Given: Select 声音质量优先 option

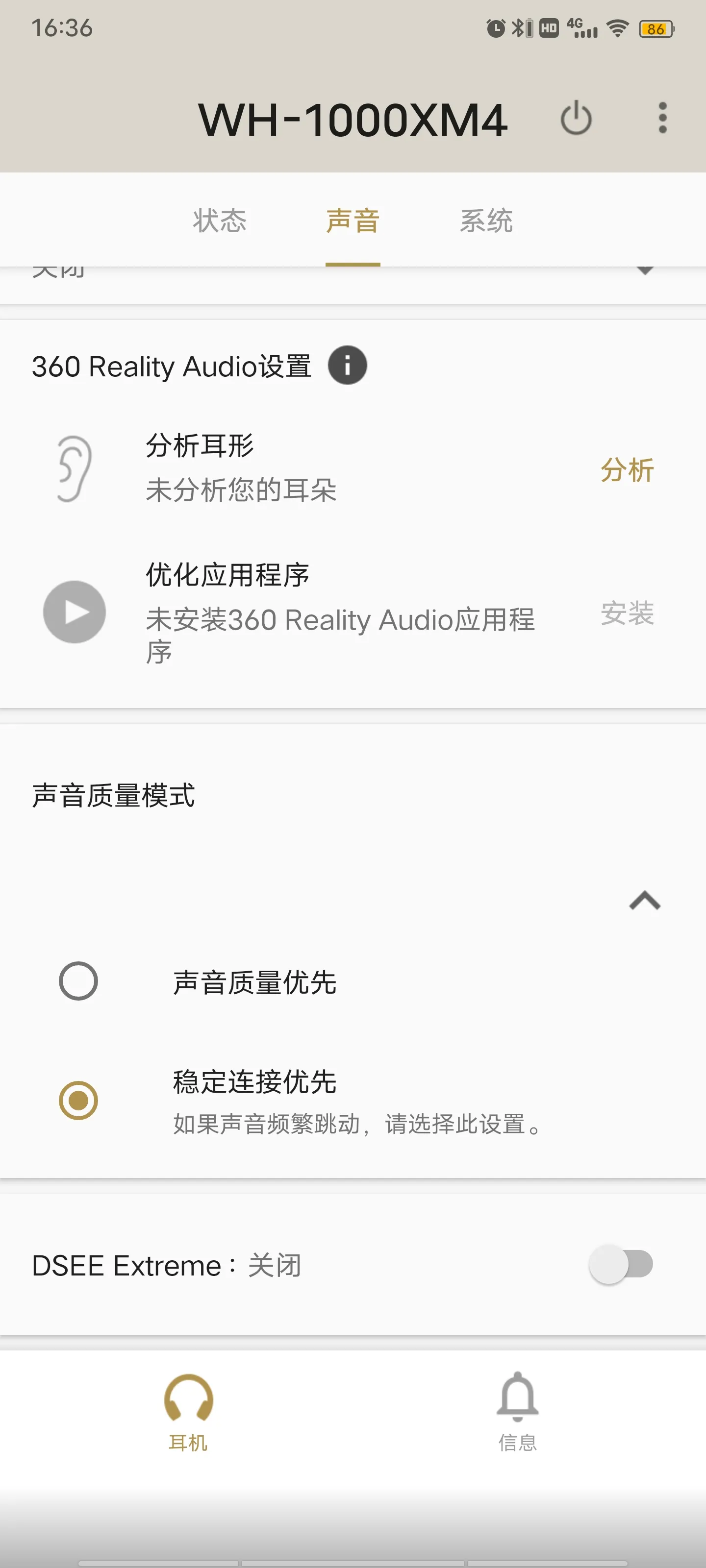Looking at the screenshot, I should coord(353,981).
